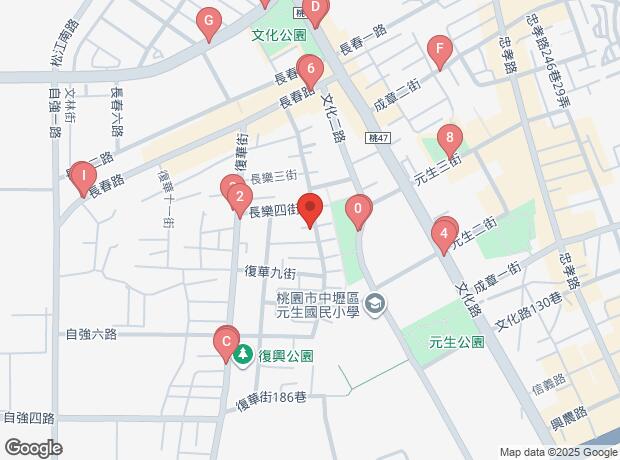620x460 pixels.
Task: Tap the unlabeled red center pin
Action: point(310,208)
